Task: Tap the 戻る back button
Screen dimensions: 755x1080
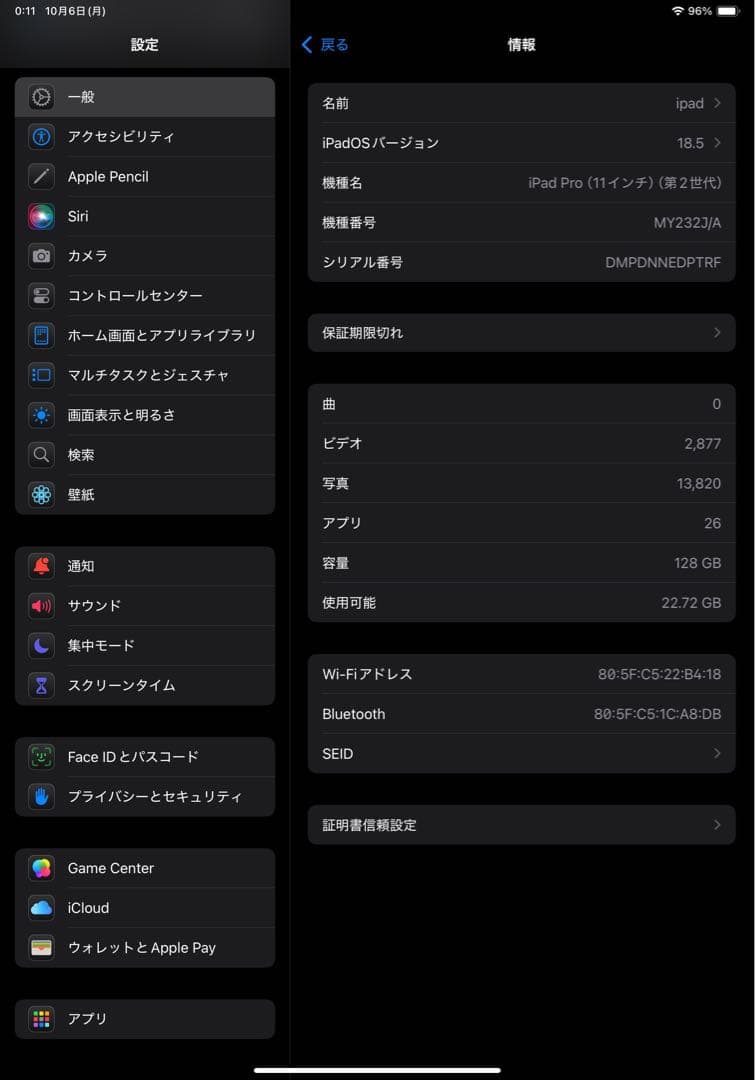Action: 321,44
